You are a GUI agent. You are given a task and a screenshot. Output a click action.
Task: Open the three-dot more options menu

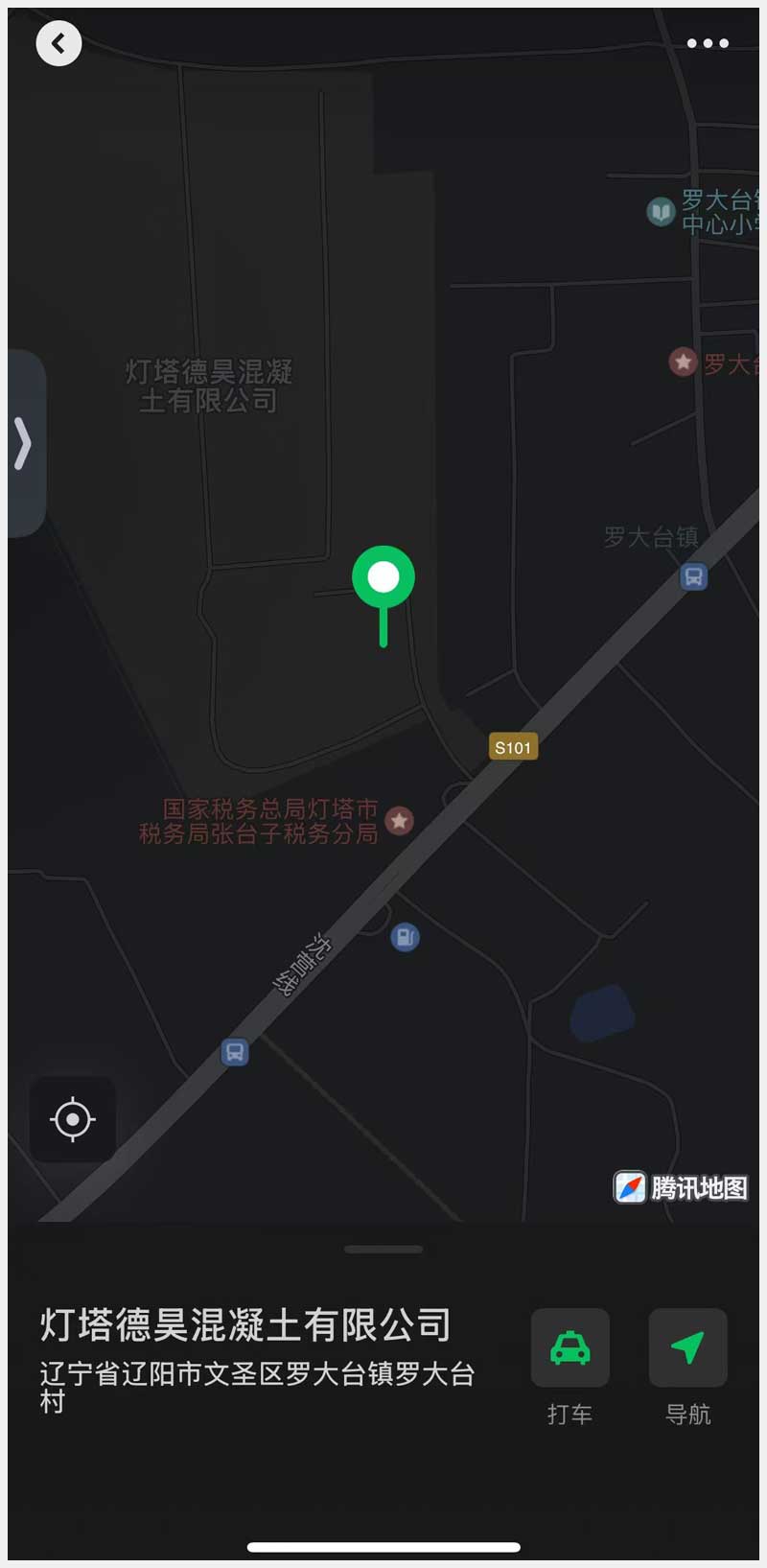708,43
